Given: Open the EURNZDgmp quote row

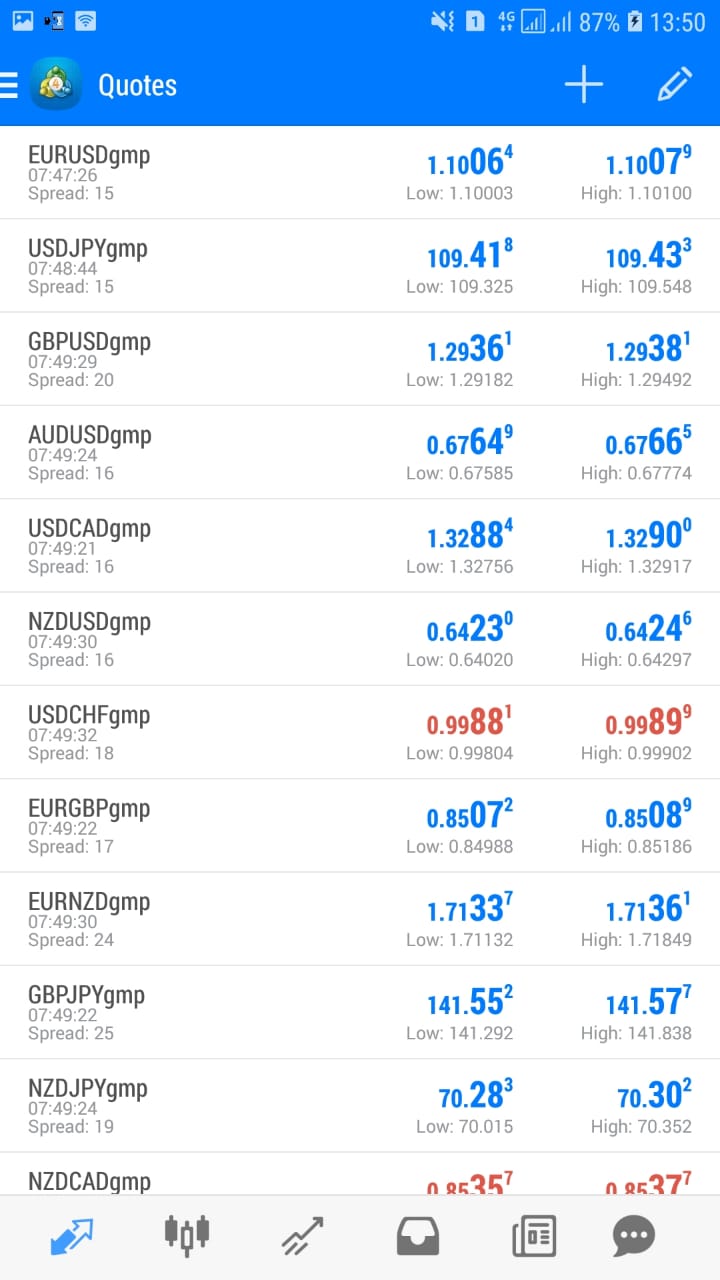Looking at the screenshot, I should click(360, 919).
